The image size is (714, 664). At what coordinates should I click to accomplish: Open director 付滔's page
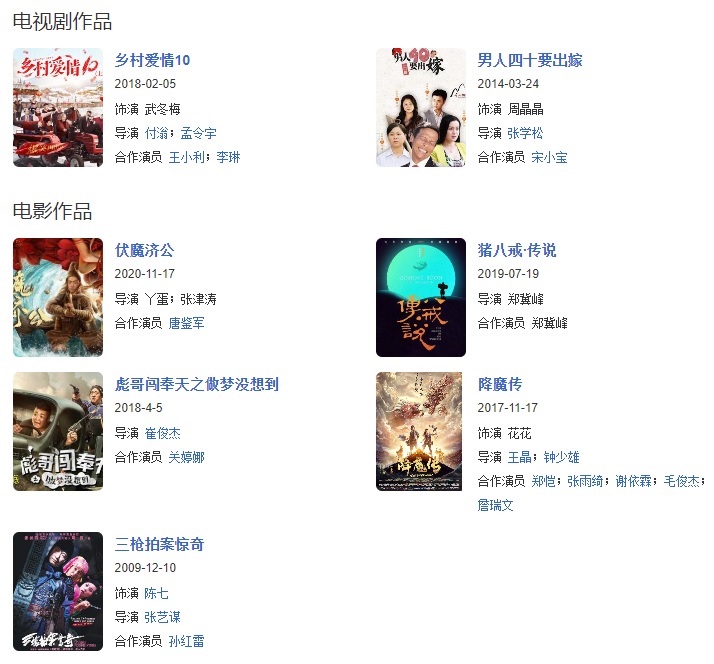point(157,133)
